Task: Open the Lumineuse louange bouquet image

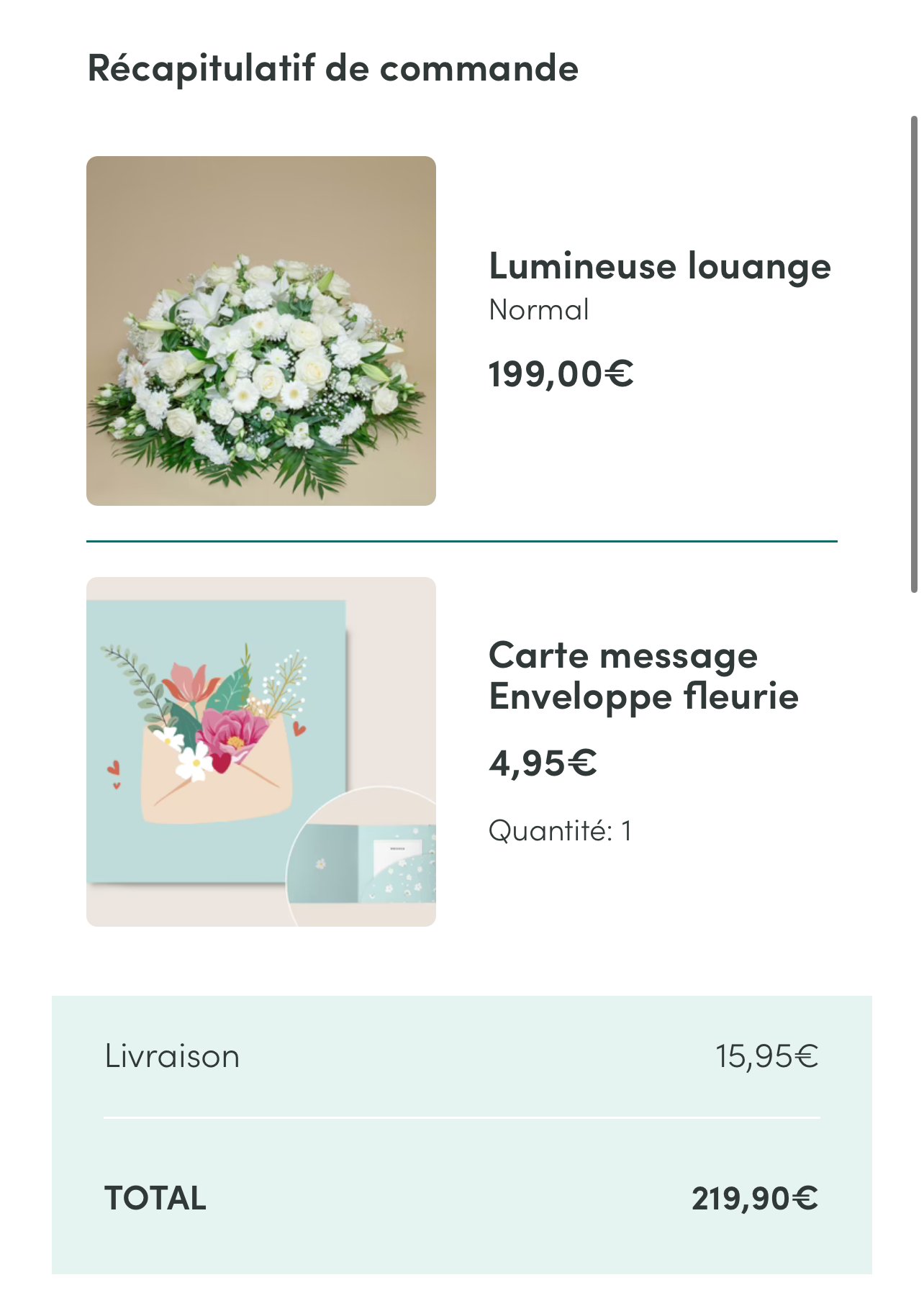Action: pos(261,331)
